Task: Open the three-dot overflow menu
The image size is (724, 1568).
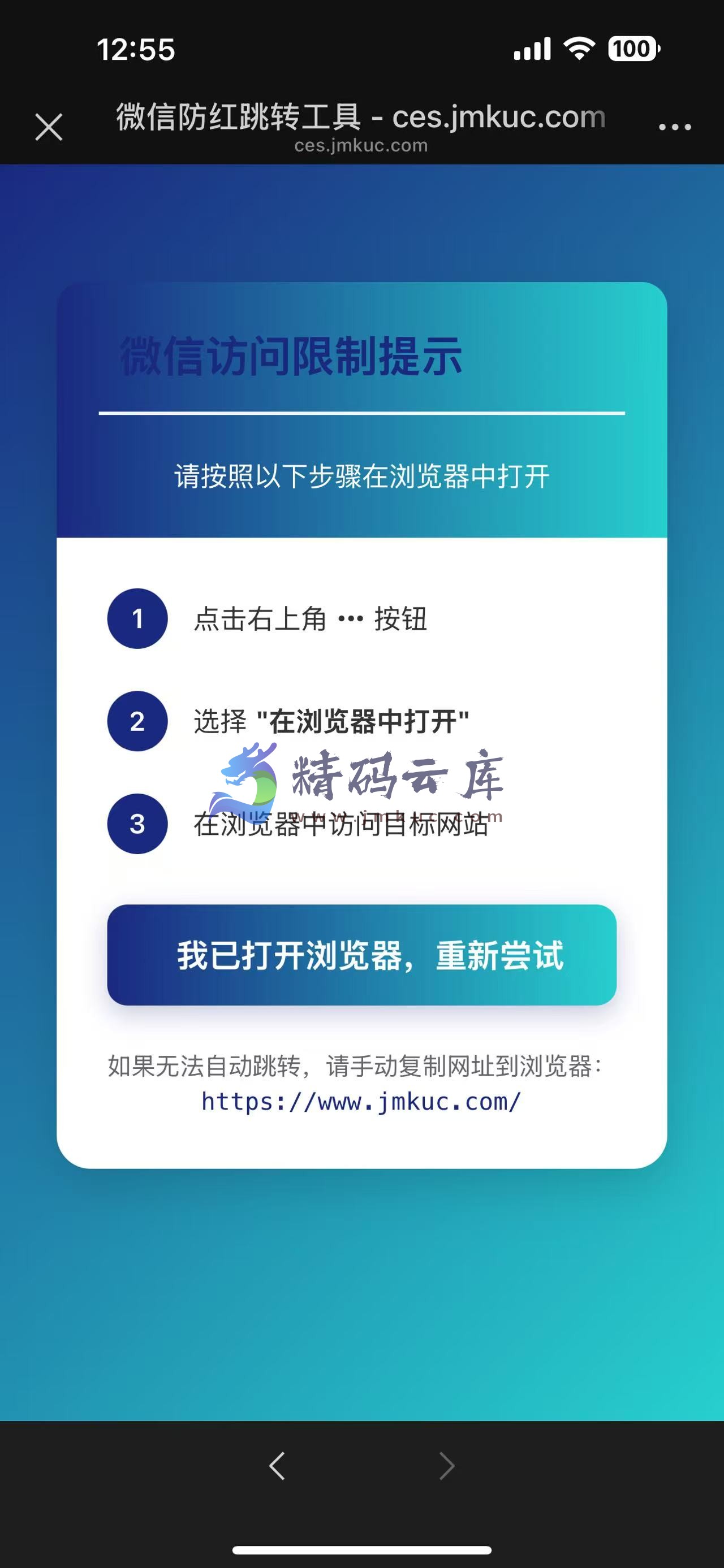Action: [x=675, y=127]
